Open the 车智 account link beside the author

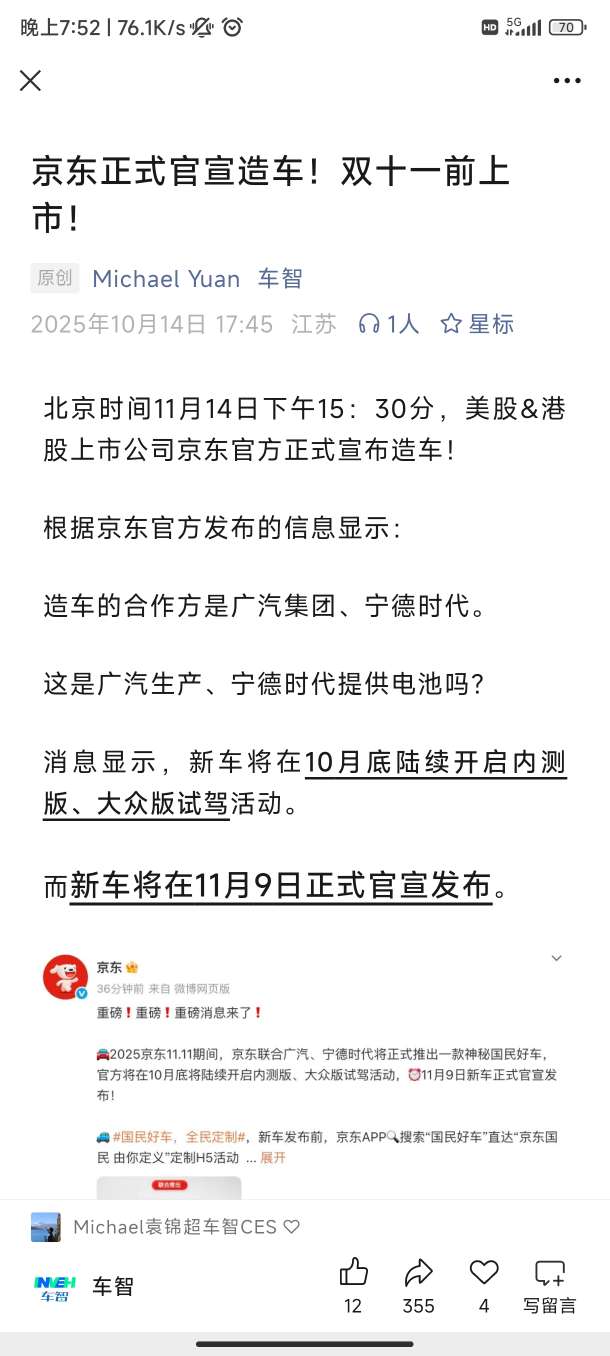pyautogui.click(x=280, y=279)
